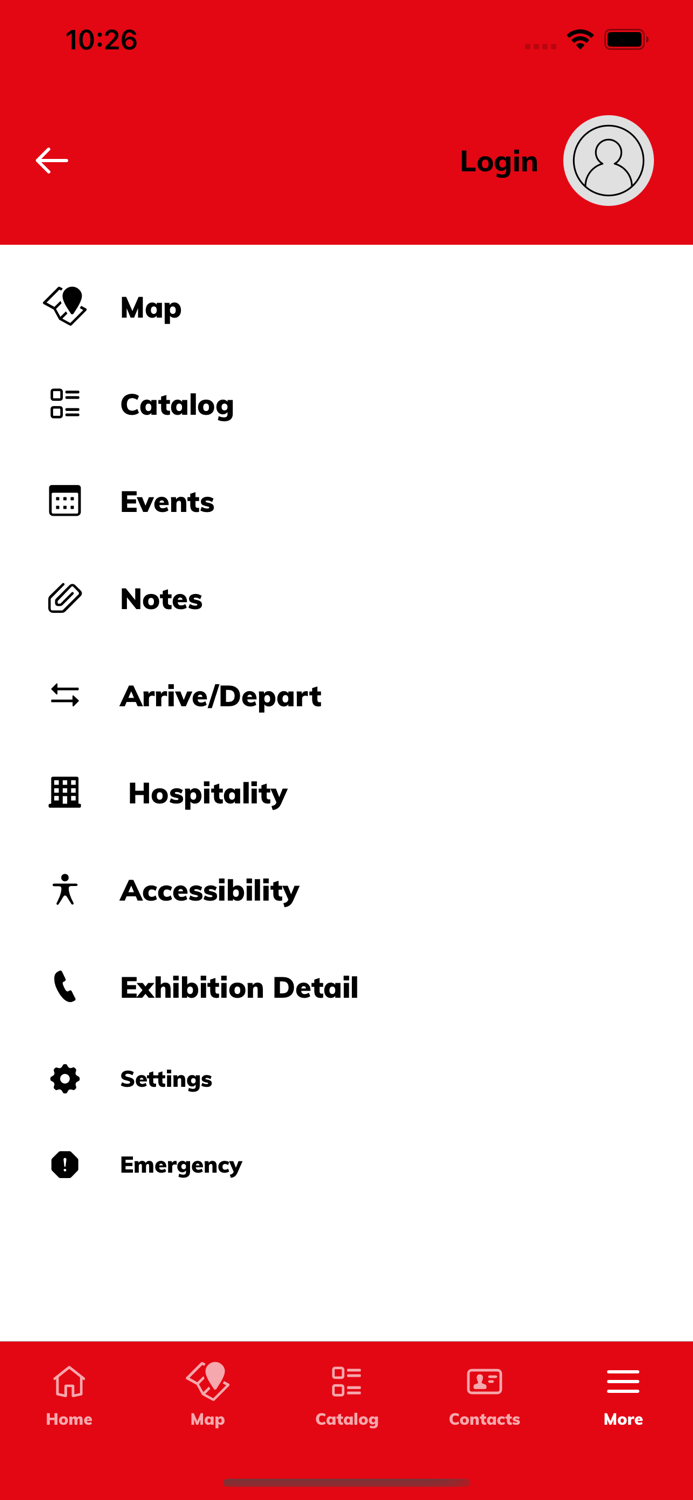Open the profile avatar icon
This screenshot has height=1500, width=693.
click(608, 161)
